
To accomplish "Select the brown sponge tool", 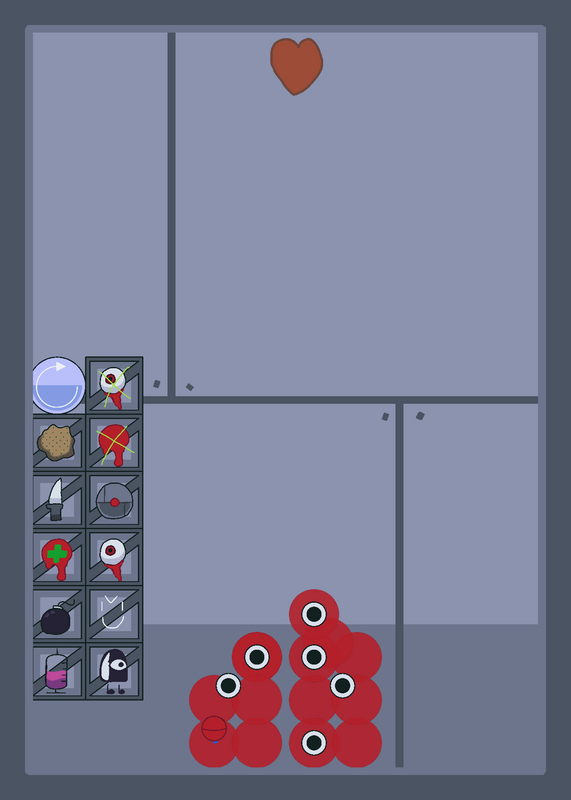I will point(57,443).
